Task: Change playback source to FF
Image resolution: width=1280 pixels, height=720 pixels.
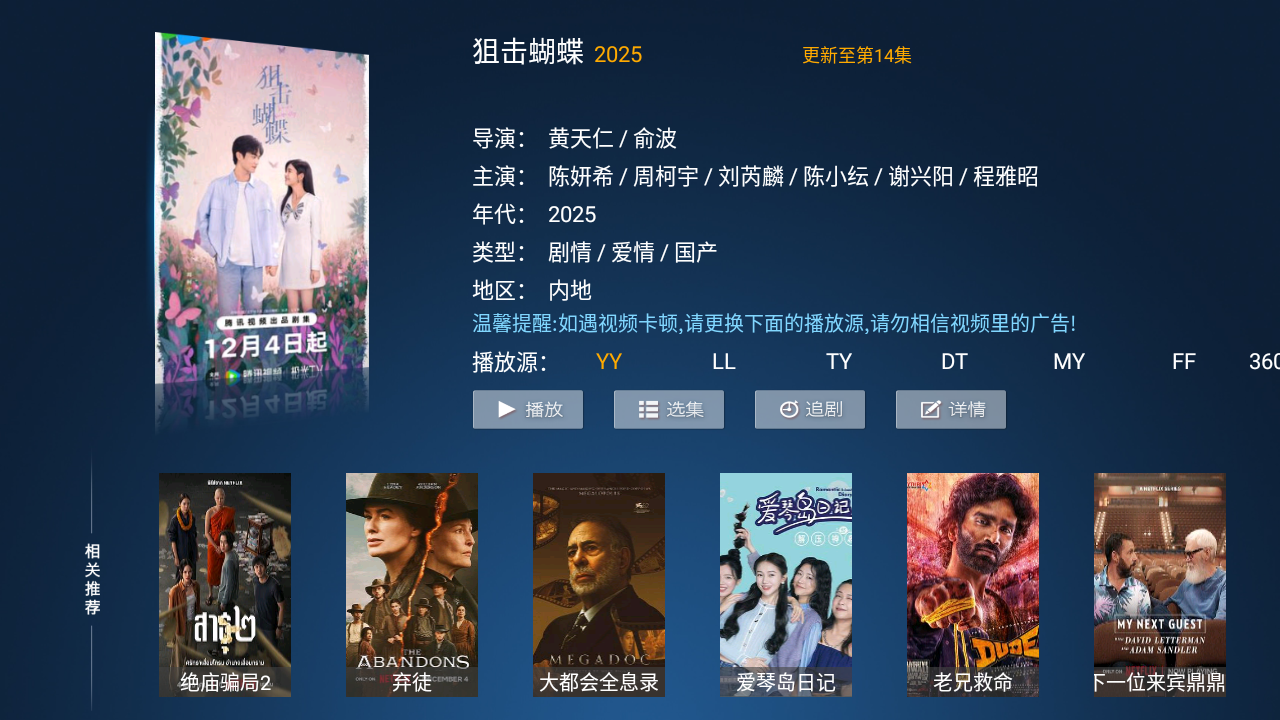Action: pos(1184,362)
